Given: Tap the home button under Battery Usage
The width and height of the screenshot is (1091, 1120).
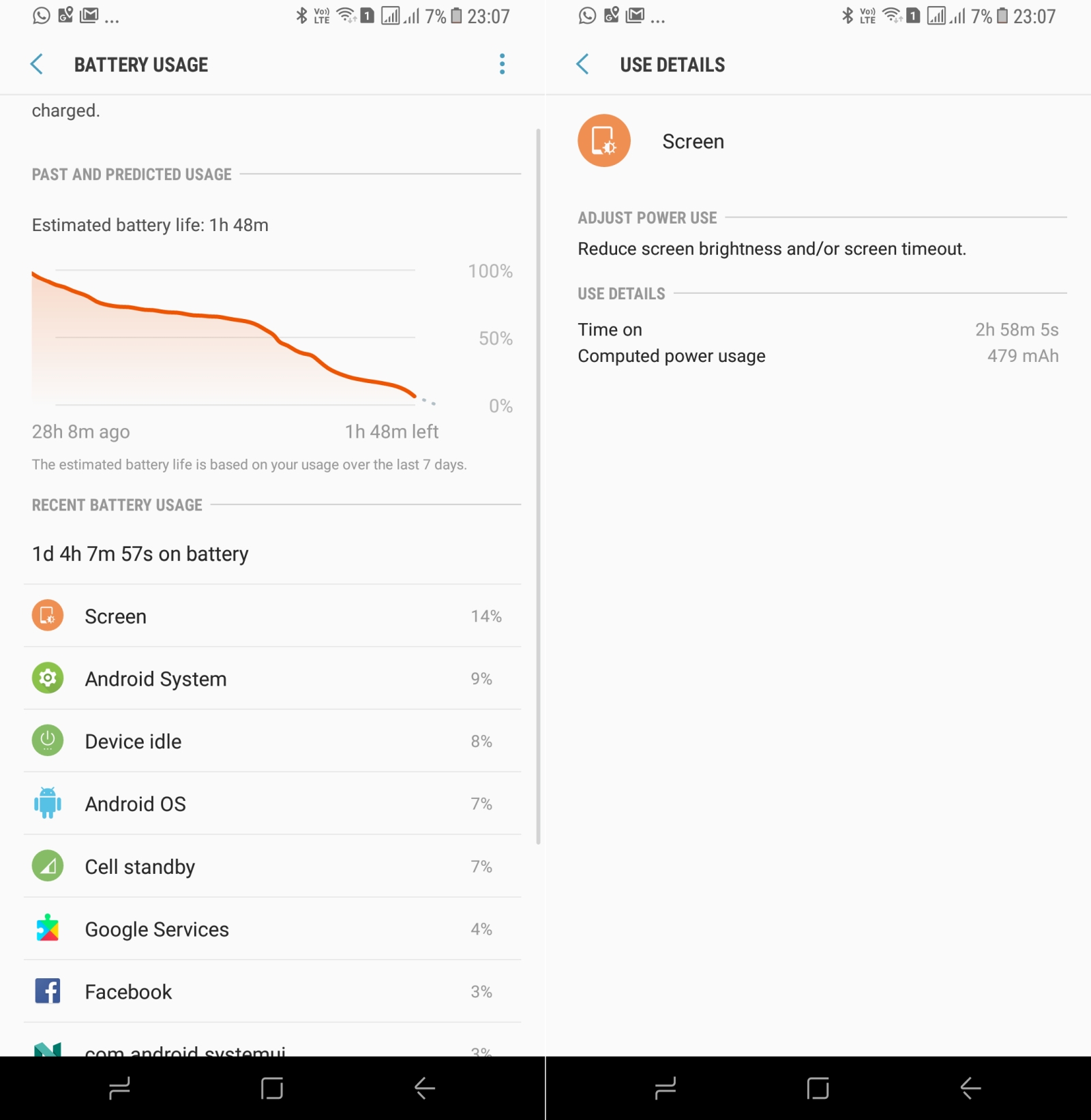Looking at the screenshot, I should pos(272,1089).
